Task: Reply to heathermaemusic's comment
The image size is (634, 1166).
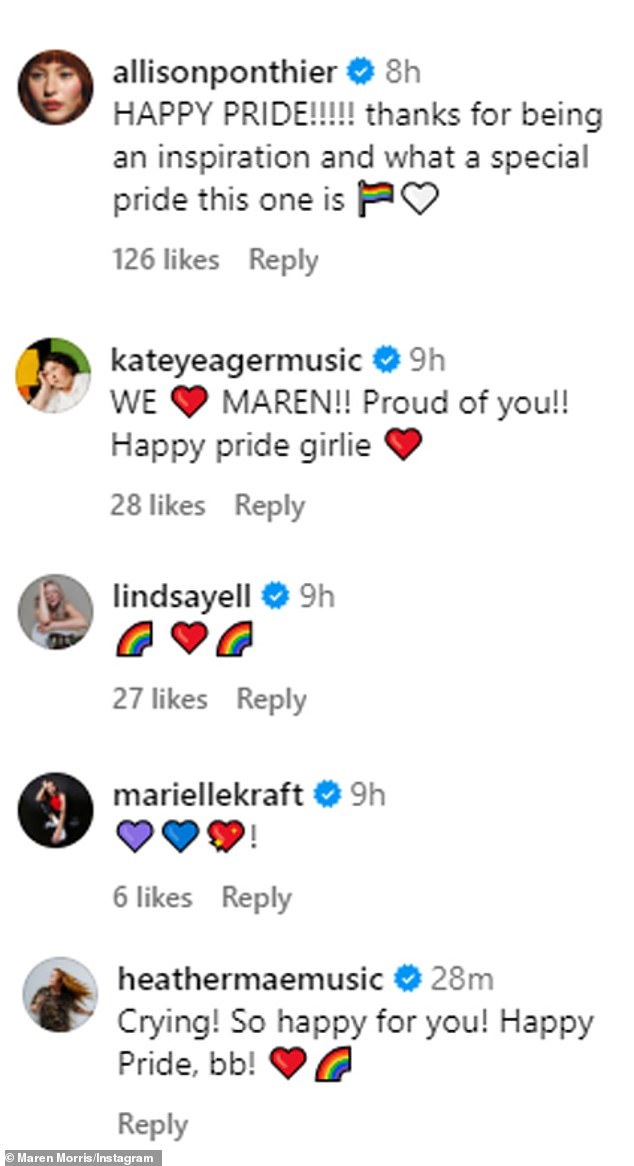Action: tap(152, 1125)
